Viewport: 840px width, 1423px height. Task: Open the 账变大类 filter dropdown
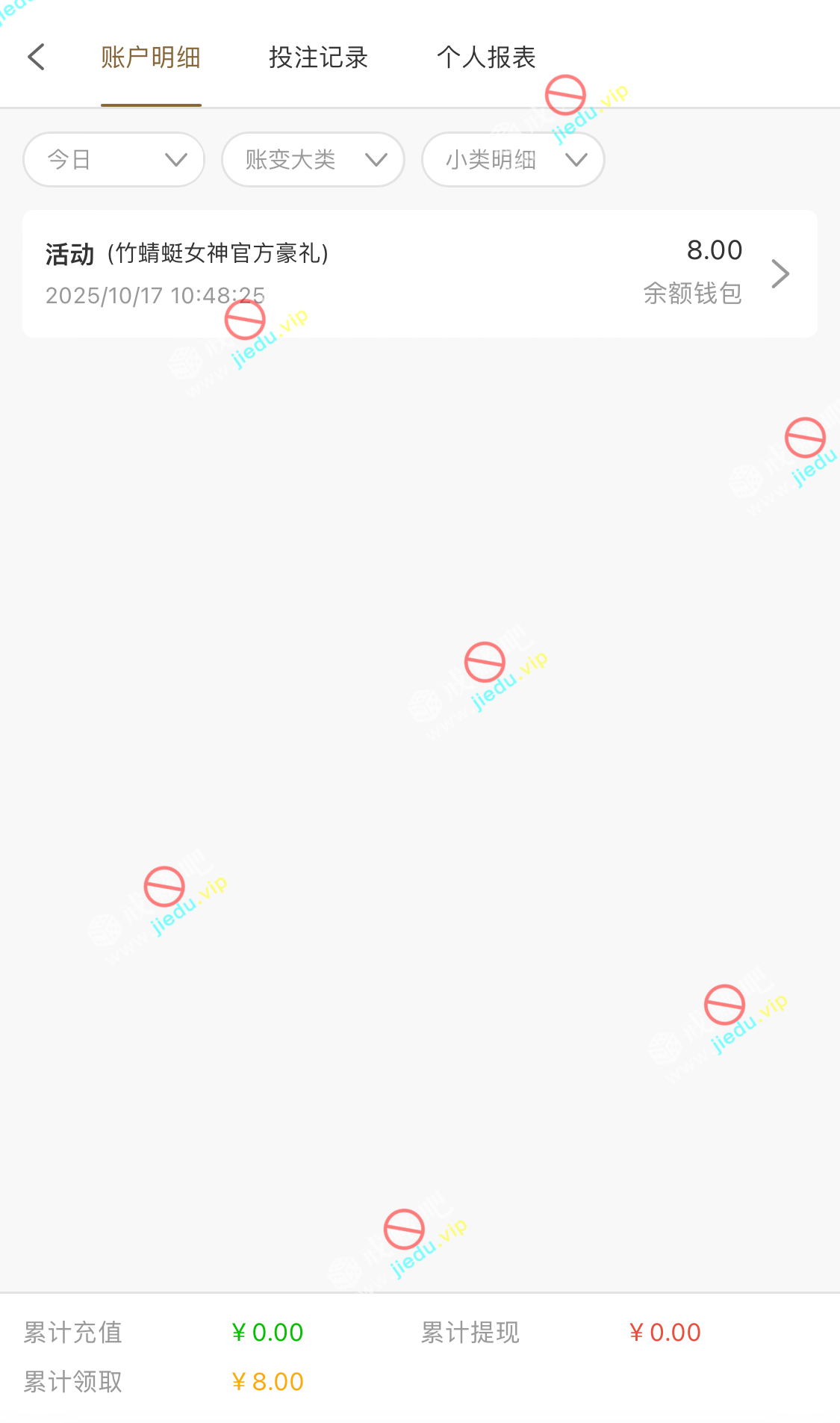click(x=313, y=159)
